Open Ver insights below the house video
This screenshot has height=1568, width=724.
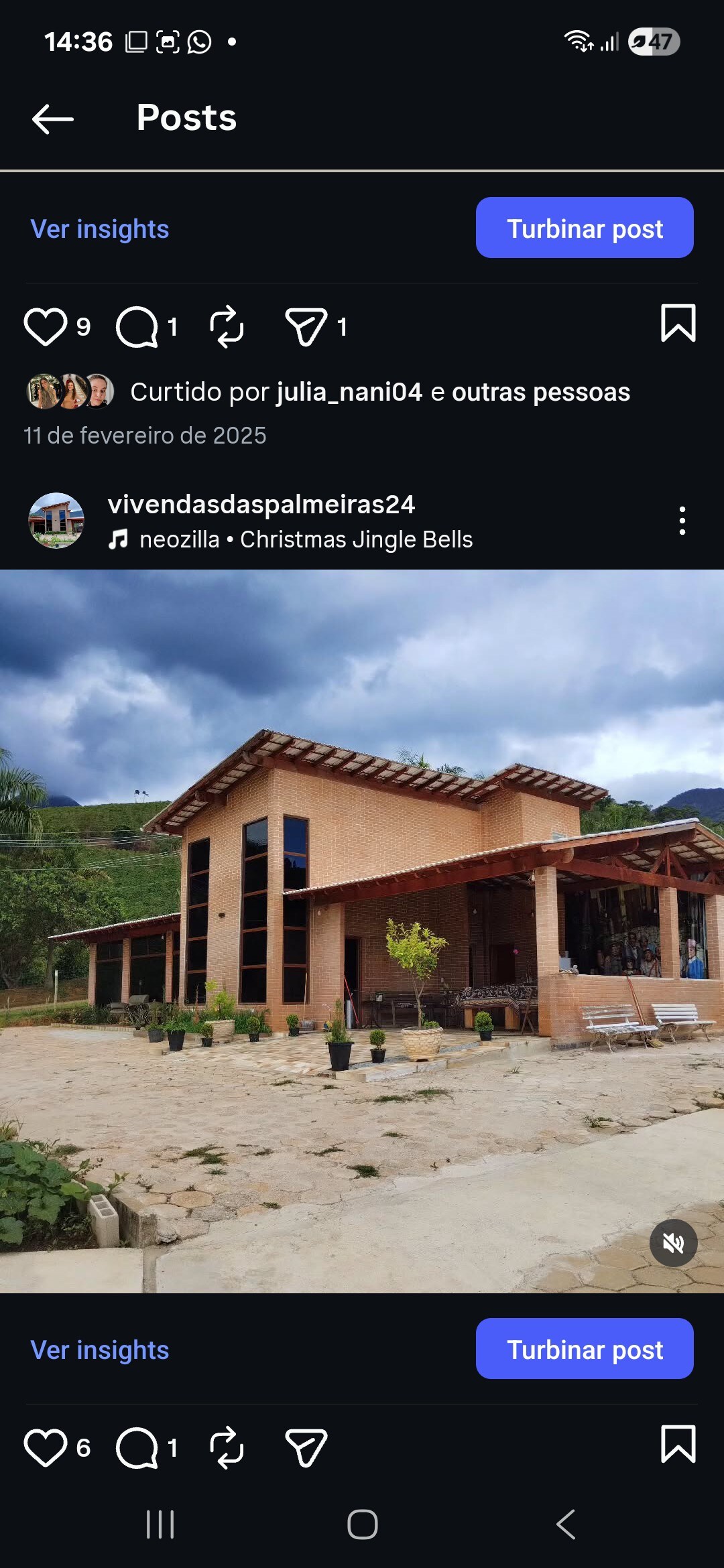pyautogui.click(x=100, y=1350)
